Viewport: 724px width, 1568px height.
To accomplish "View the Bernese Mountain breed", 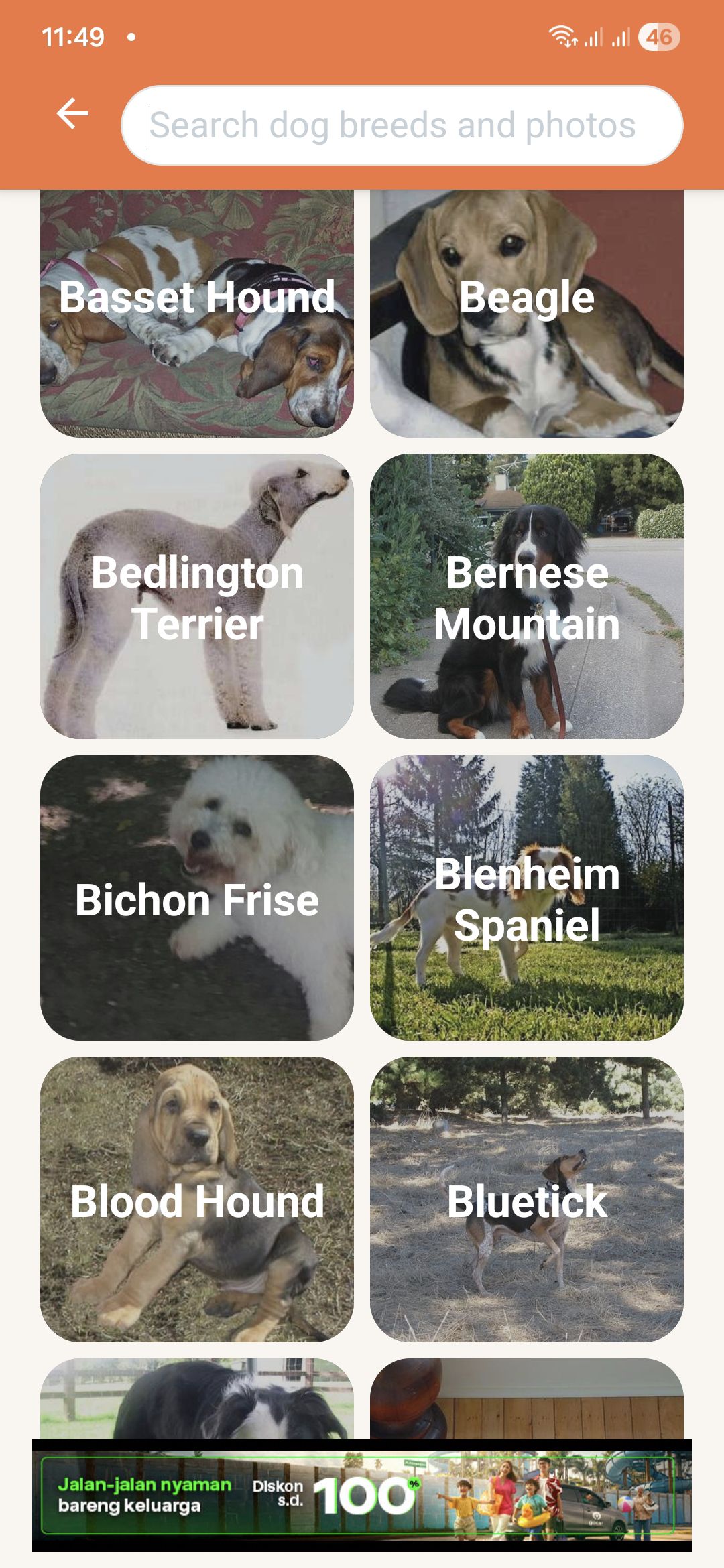I will [x=526, y=596].
